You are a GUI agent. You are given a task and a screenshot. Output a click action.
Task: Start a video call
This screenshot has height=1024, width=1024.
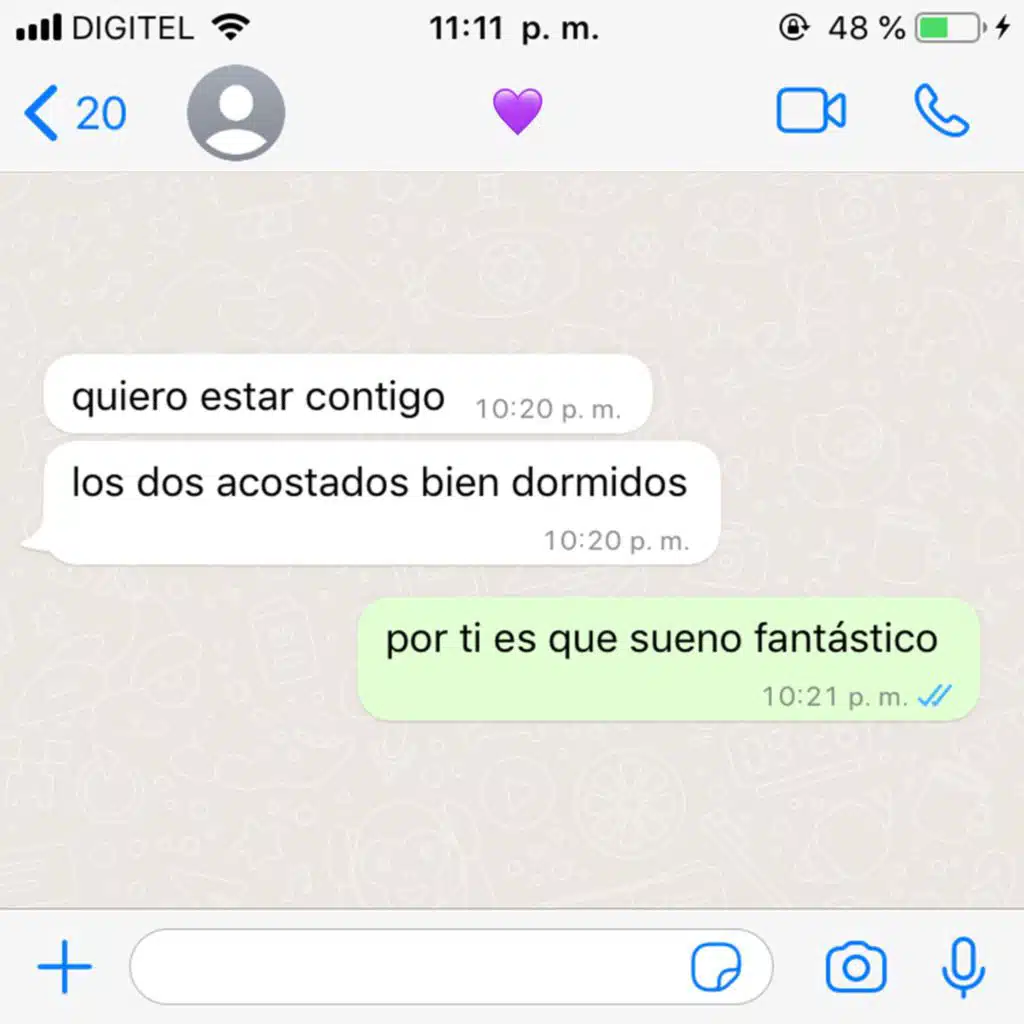pos(811,111)
